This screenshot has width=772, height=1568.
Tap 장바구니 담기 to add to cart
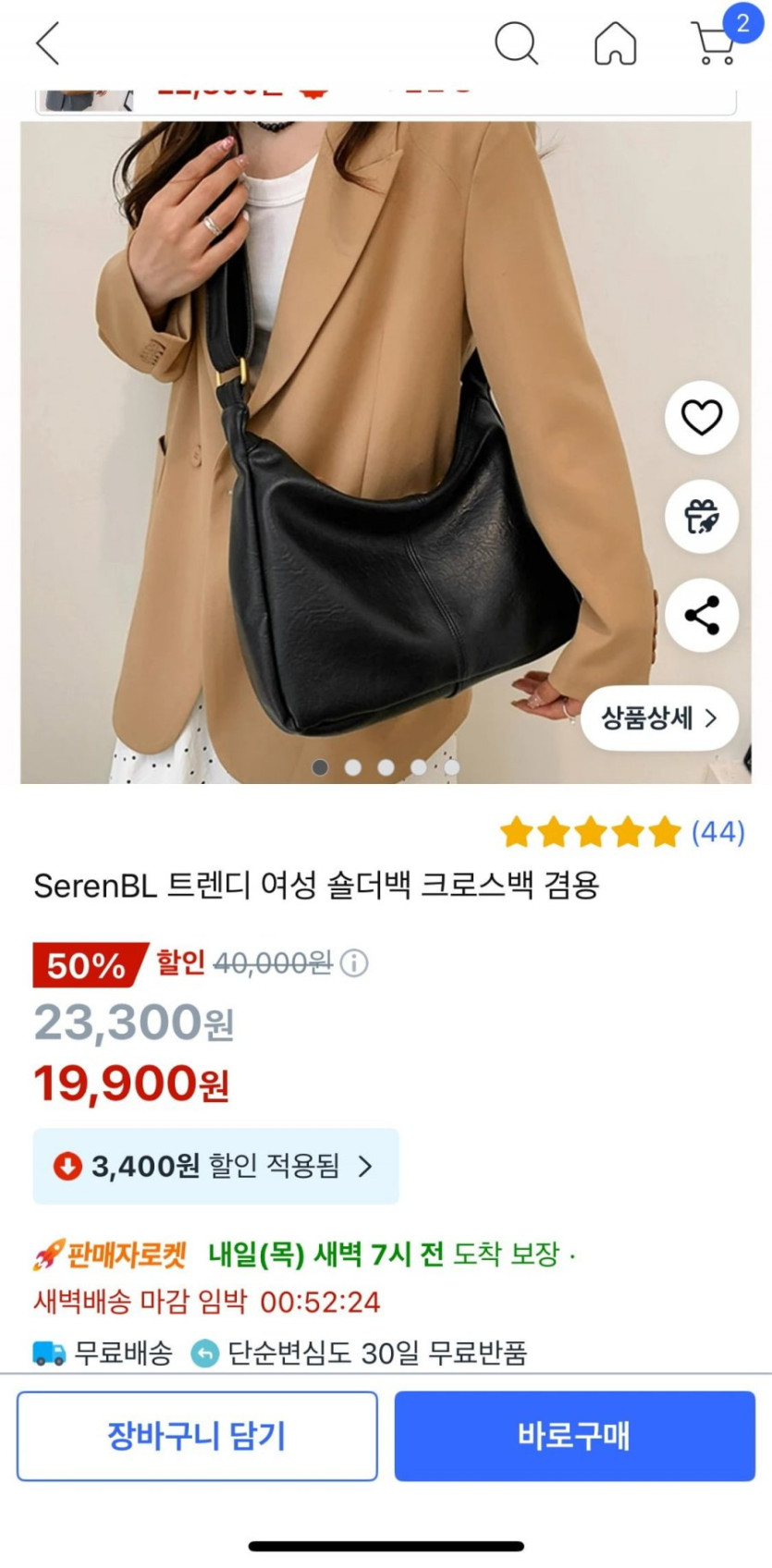(197, 1435)
